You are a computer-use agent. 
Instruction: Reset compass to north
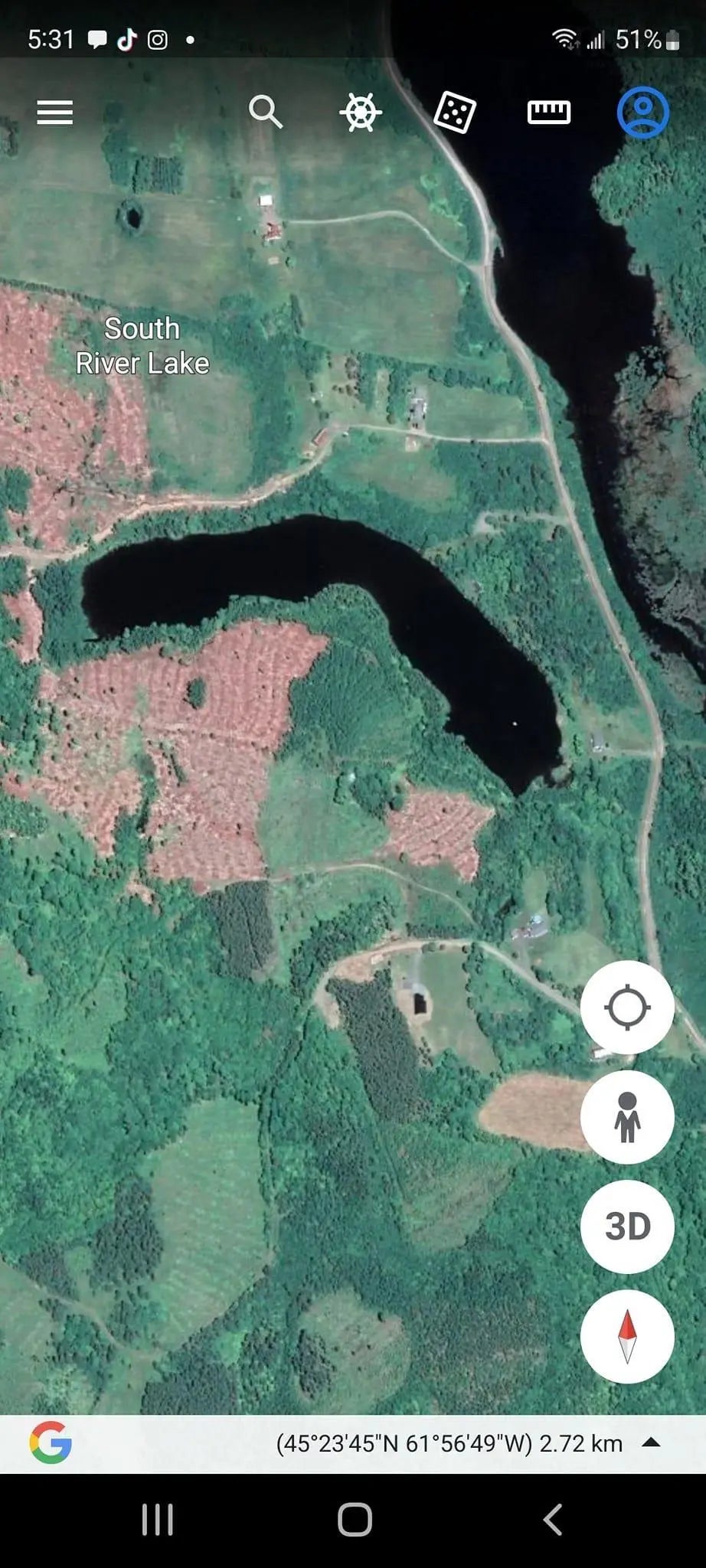point(627,1337)
